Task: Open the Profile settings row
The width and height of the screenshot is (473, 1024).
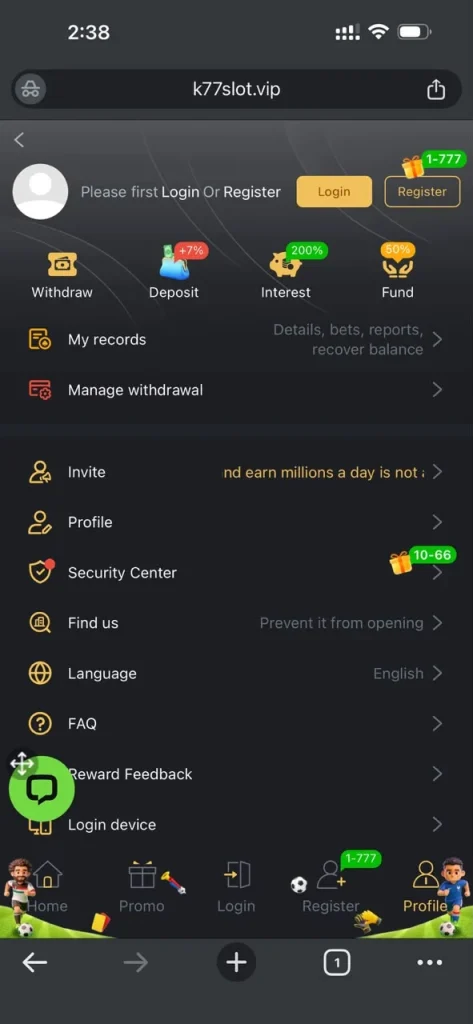Action: coord(236,522)
